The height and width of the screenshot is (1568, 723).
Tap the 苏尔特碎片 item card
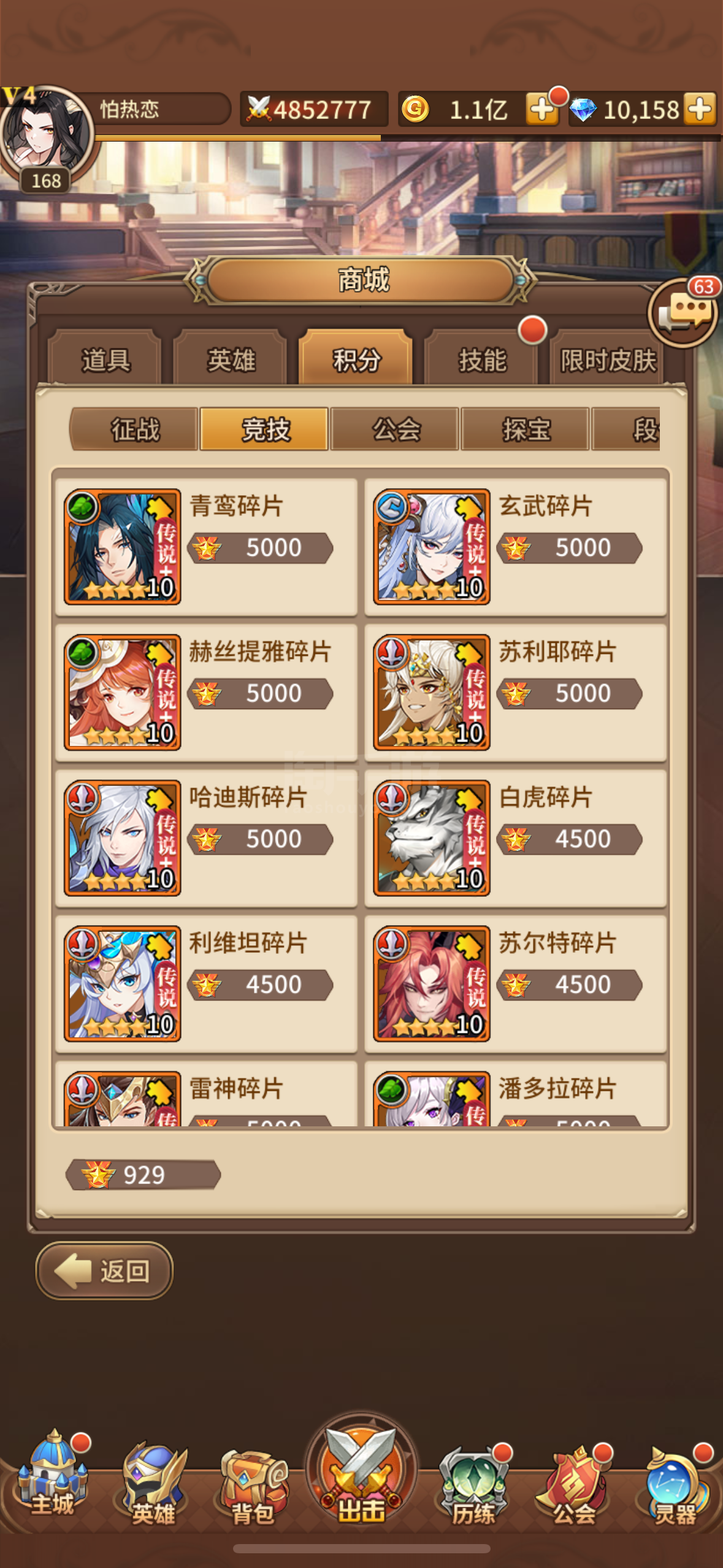(x=516, y=983)
